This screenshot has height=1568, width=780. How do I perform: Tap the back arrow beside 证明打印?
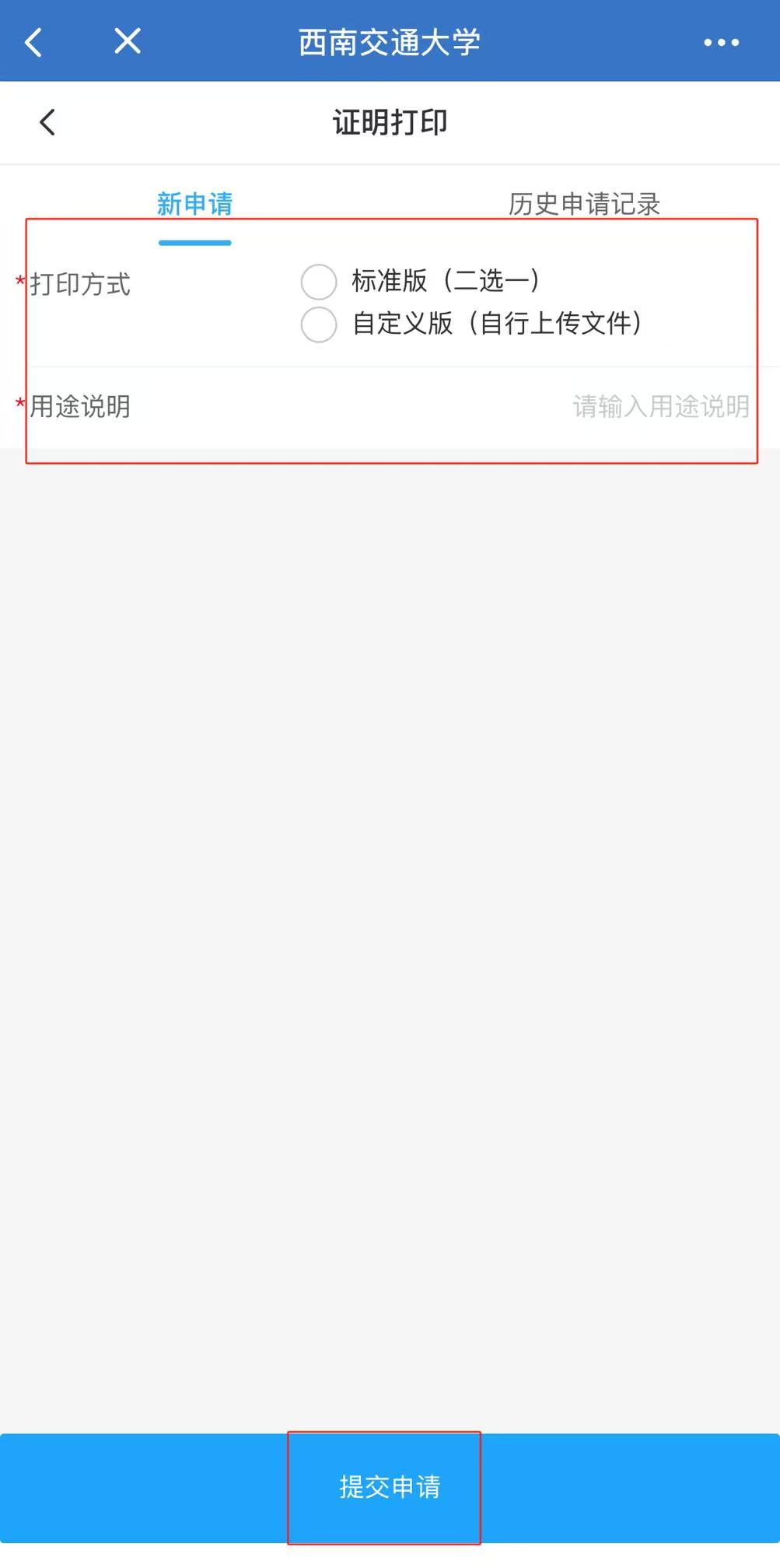pyautogui.click(x=47, y=122)
